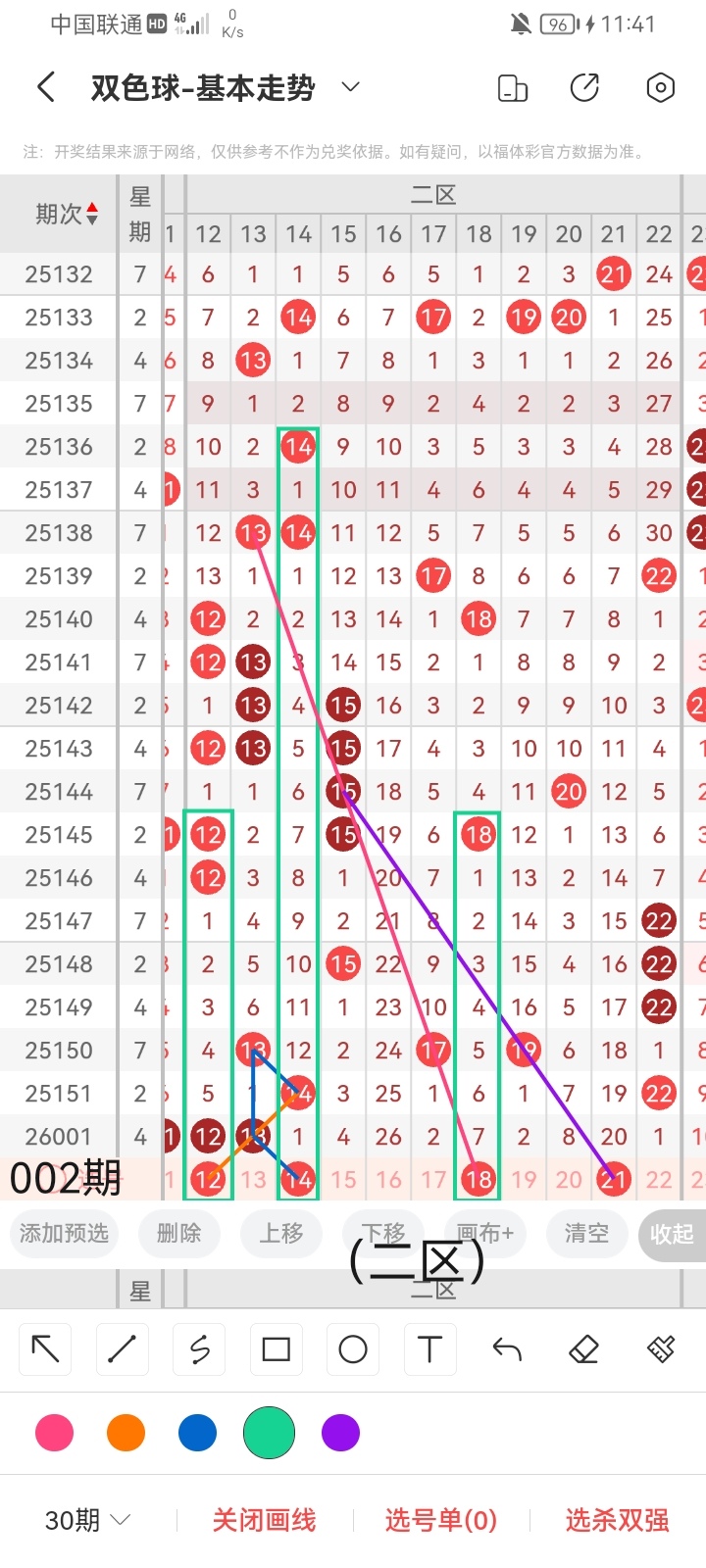Collapse the panel with 收起

coord(671,1234)
